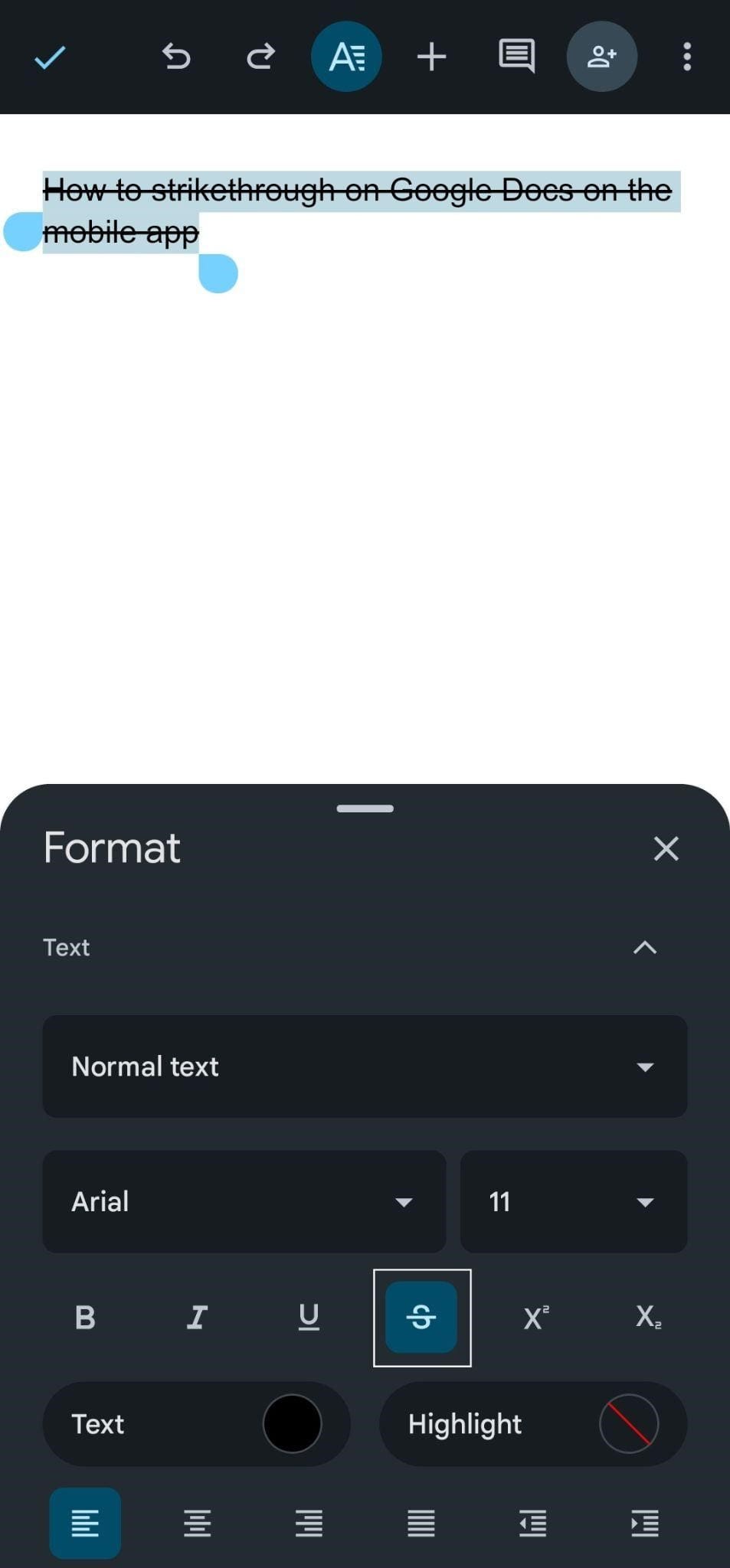Image resolution: width=730 pixels, height=1568 pixels.
Task: Open the insert menu with the plus icon
Action: 431,56
